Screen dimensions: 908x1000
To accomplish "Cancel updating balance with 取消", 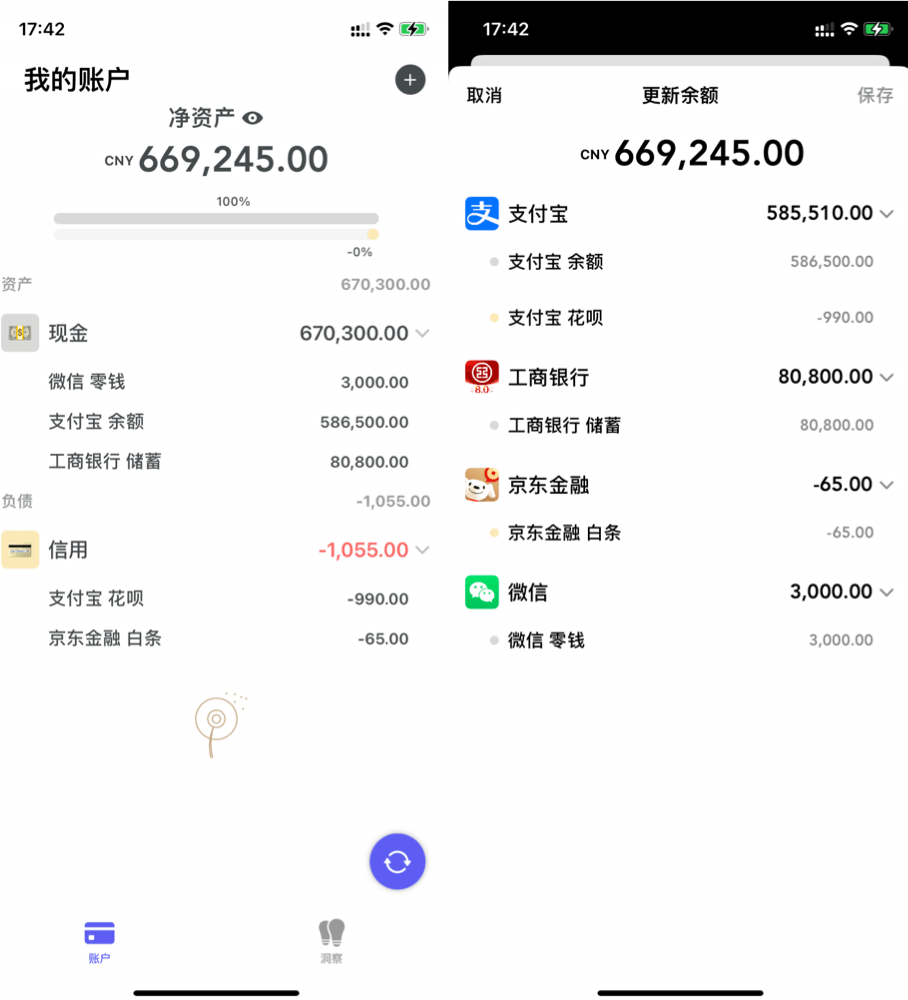I will (484, 95).
